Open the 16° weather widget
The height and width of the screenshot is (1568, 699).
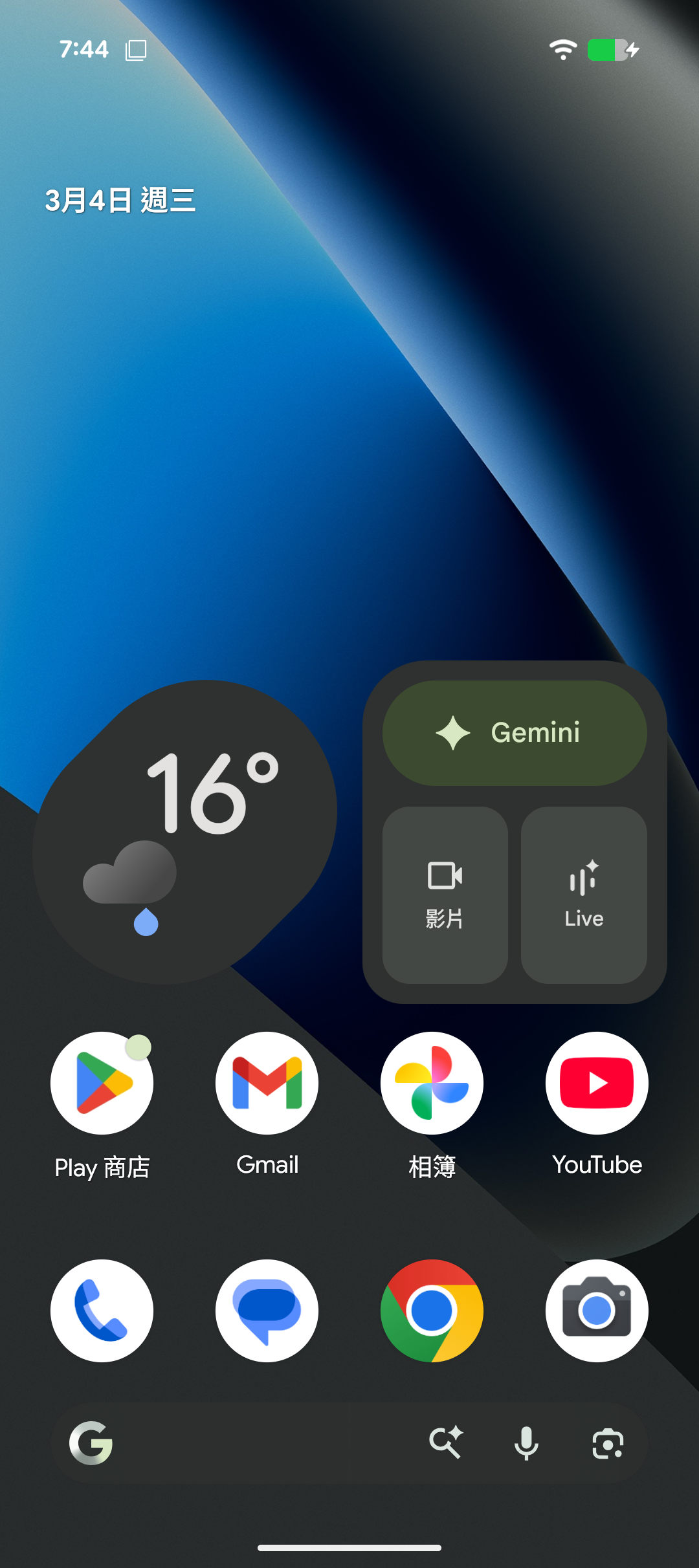pos(184,831)
